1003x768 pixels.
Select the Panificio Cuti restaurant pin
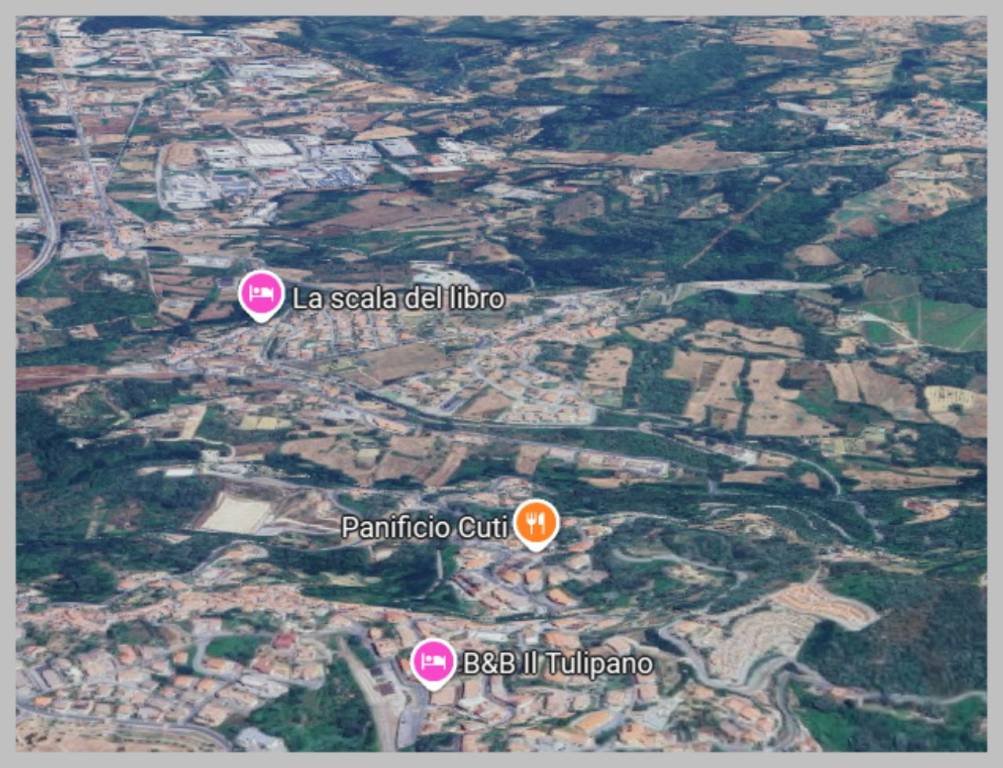point(537,522)
